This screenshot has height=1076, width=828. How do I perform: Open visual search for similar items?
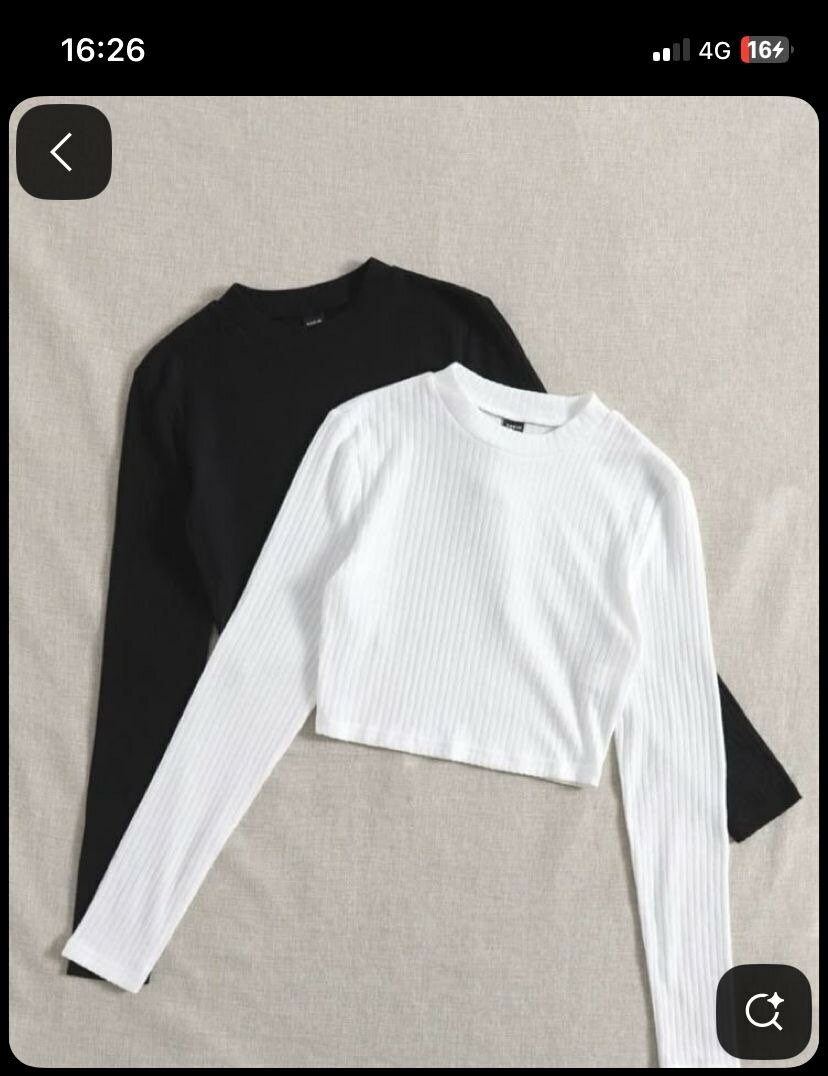(x=763, y=1011)
